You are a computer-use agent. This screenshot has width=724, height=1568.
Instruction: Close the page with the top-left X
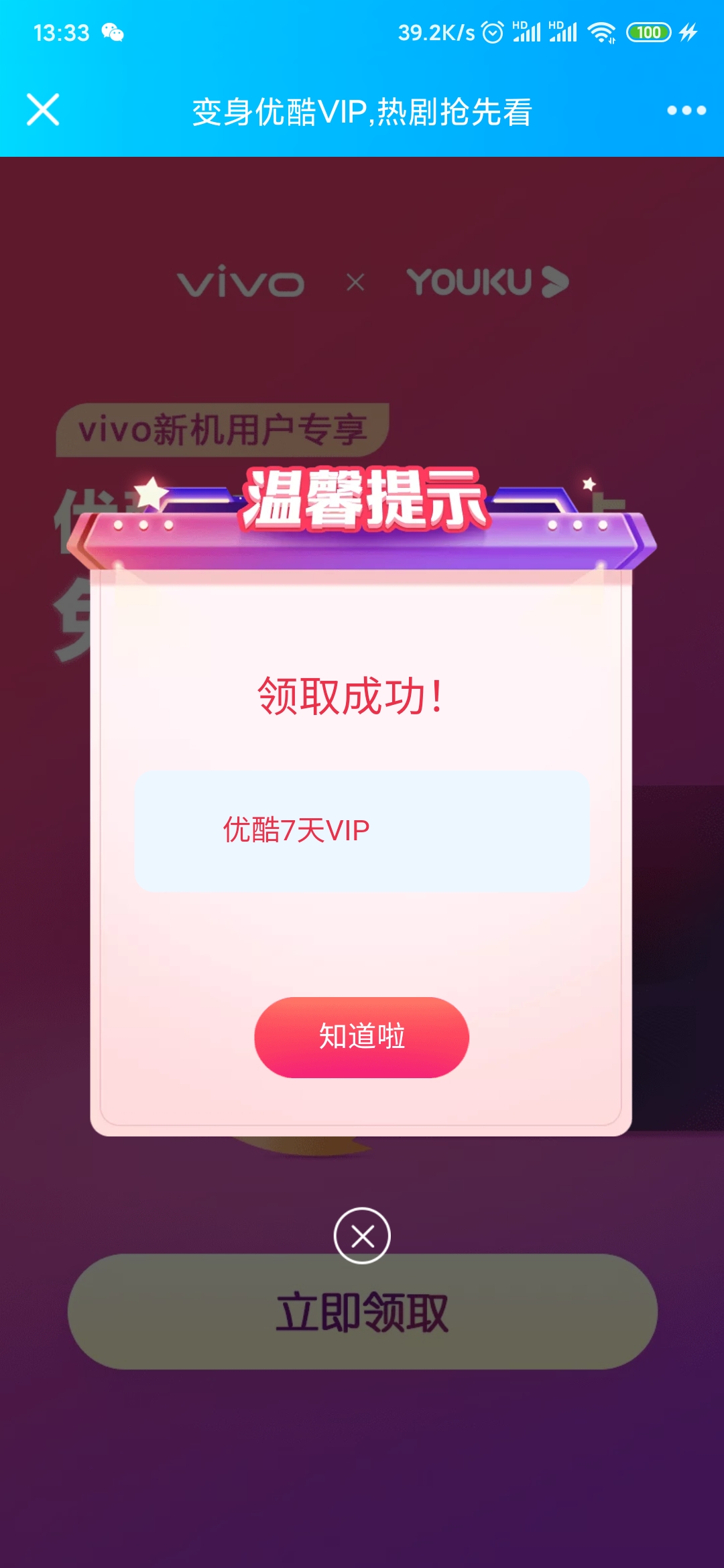43,110
